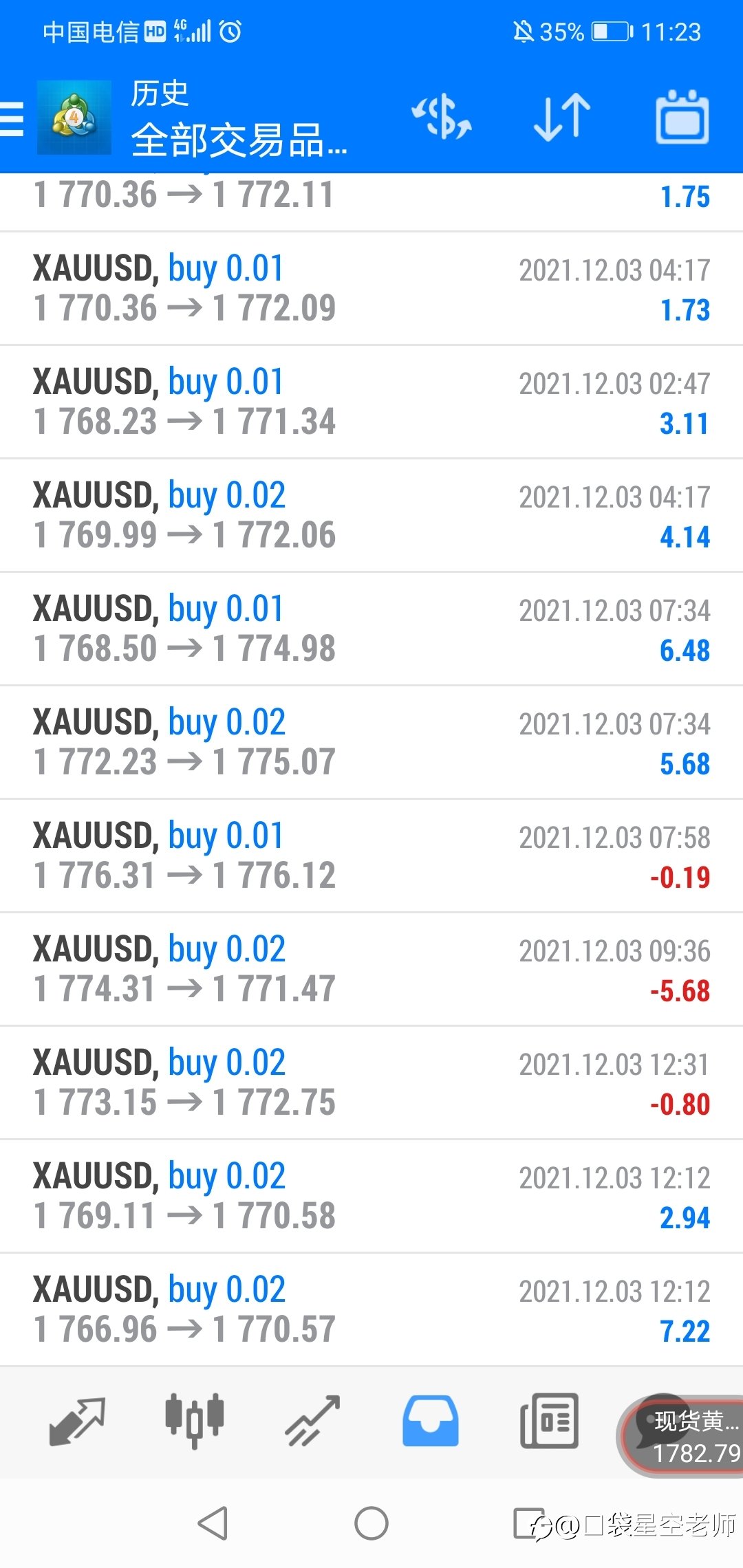Go back using system back button
This screenshot has height=1568, width=743.
tap(213, 1523)
